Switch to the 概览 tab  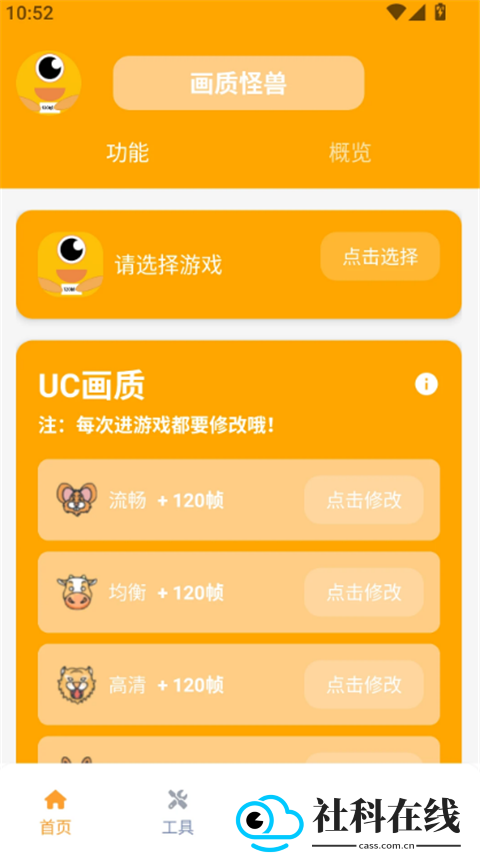pos(350,152)
